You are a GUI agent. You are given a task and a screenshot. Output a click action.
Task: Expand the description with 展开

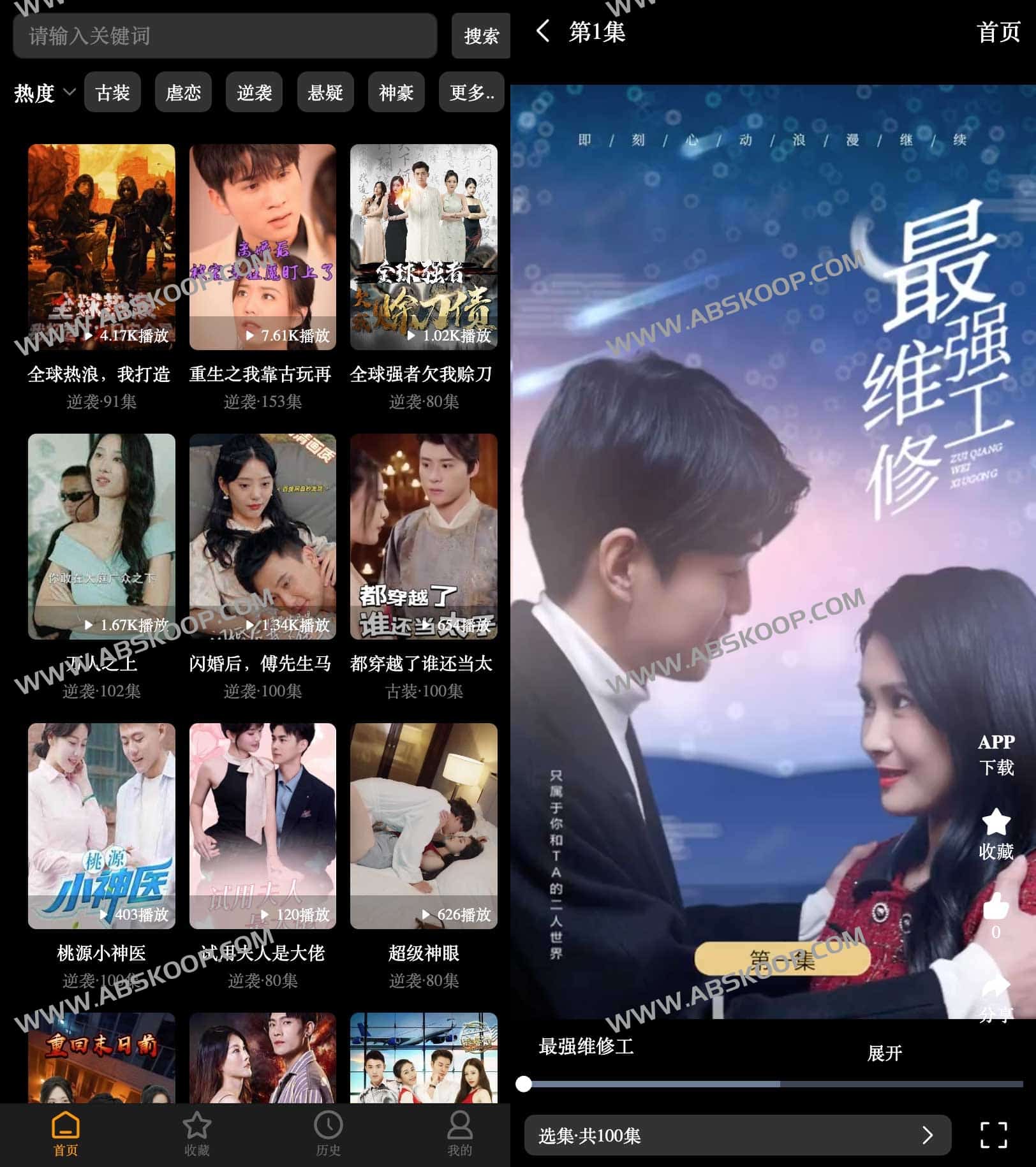884,1053
